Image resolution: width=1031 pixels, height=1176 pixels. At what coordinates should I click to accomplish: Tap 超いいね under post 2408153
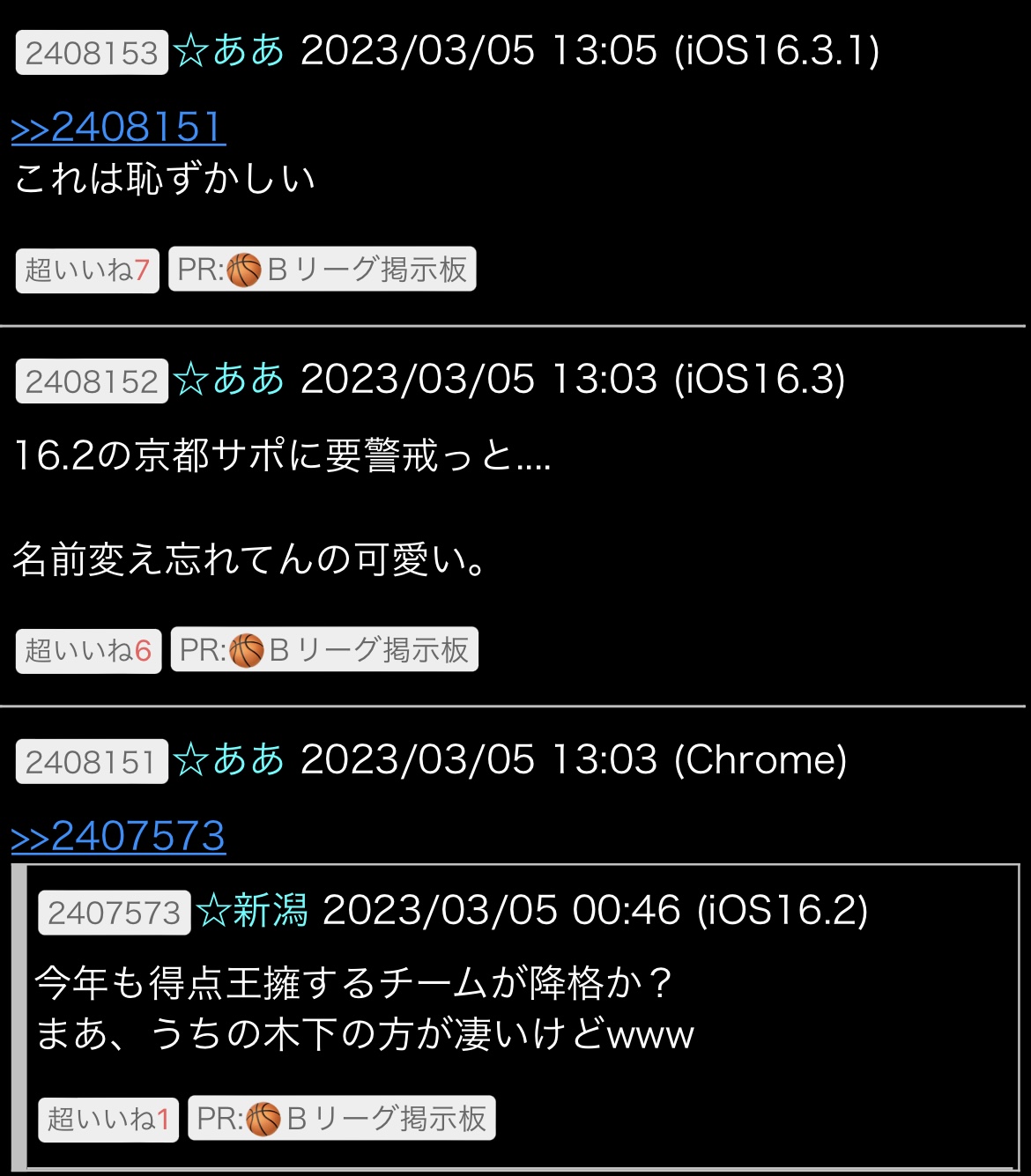[x=87, y=270]
